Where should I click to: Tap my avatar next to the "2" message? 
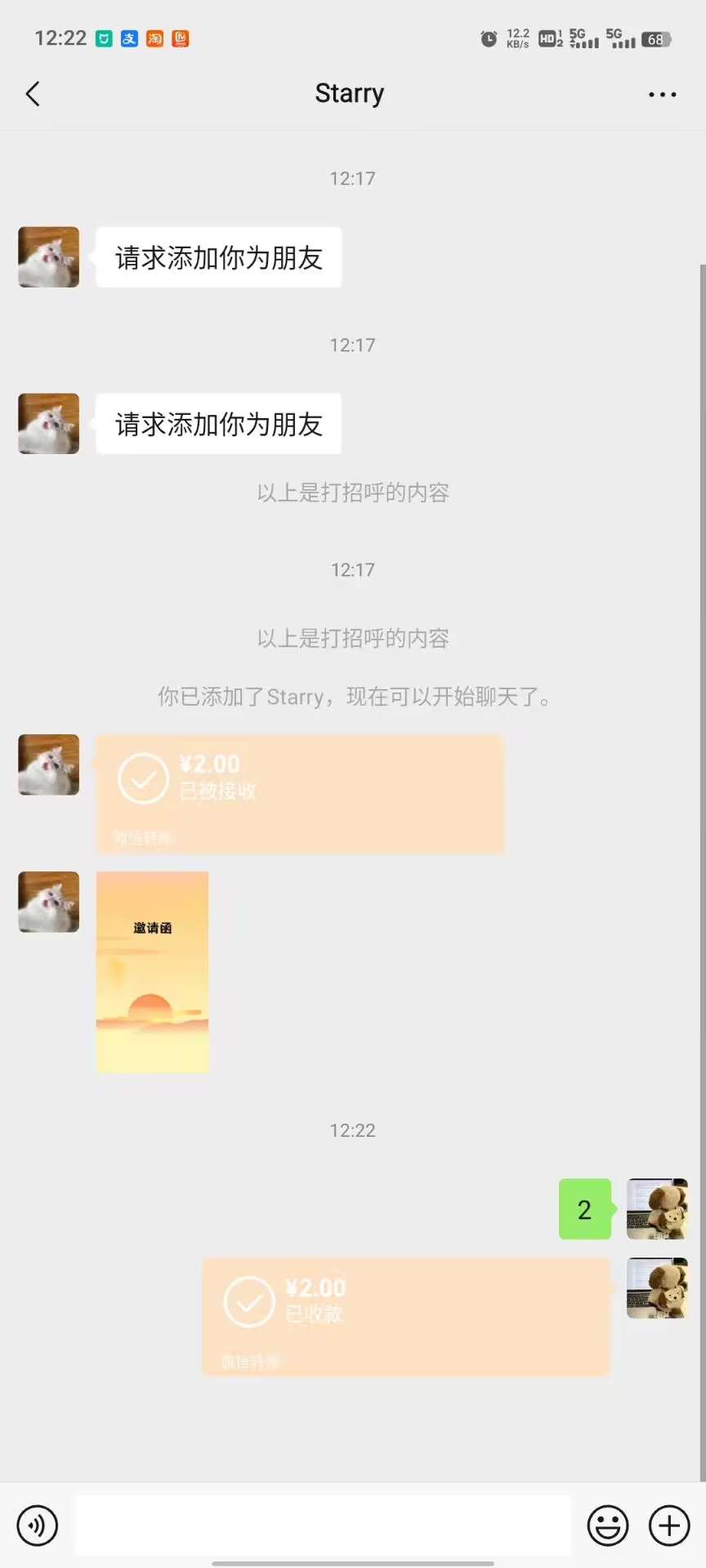click(x=657, y=1209)
